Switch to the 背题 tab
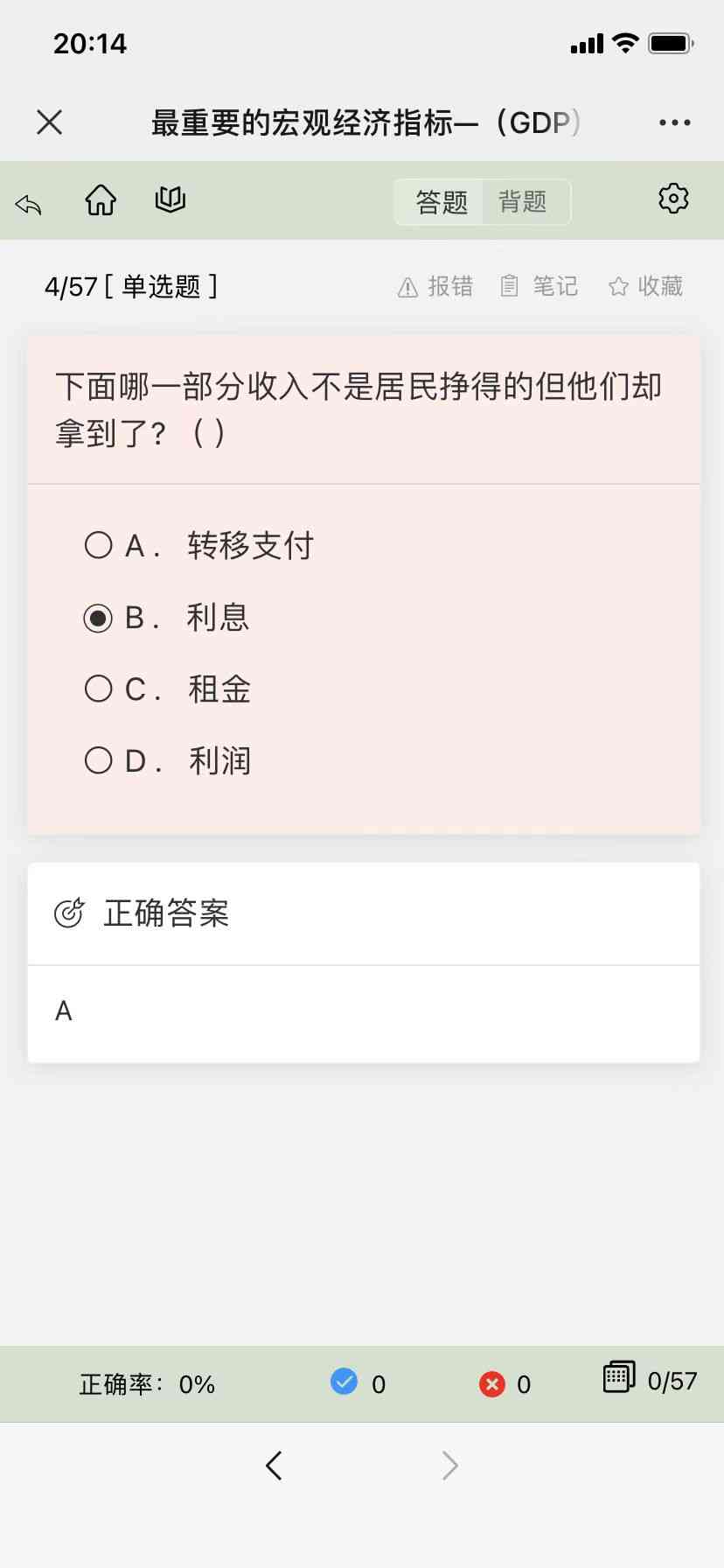Image resolution: width=724 pixels, height=1568 pixels. (524, 201)
